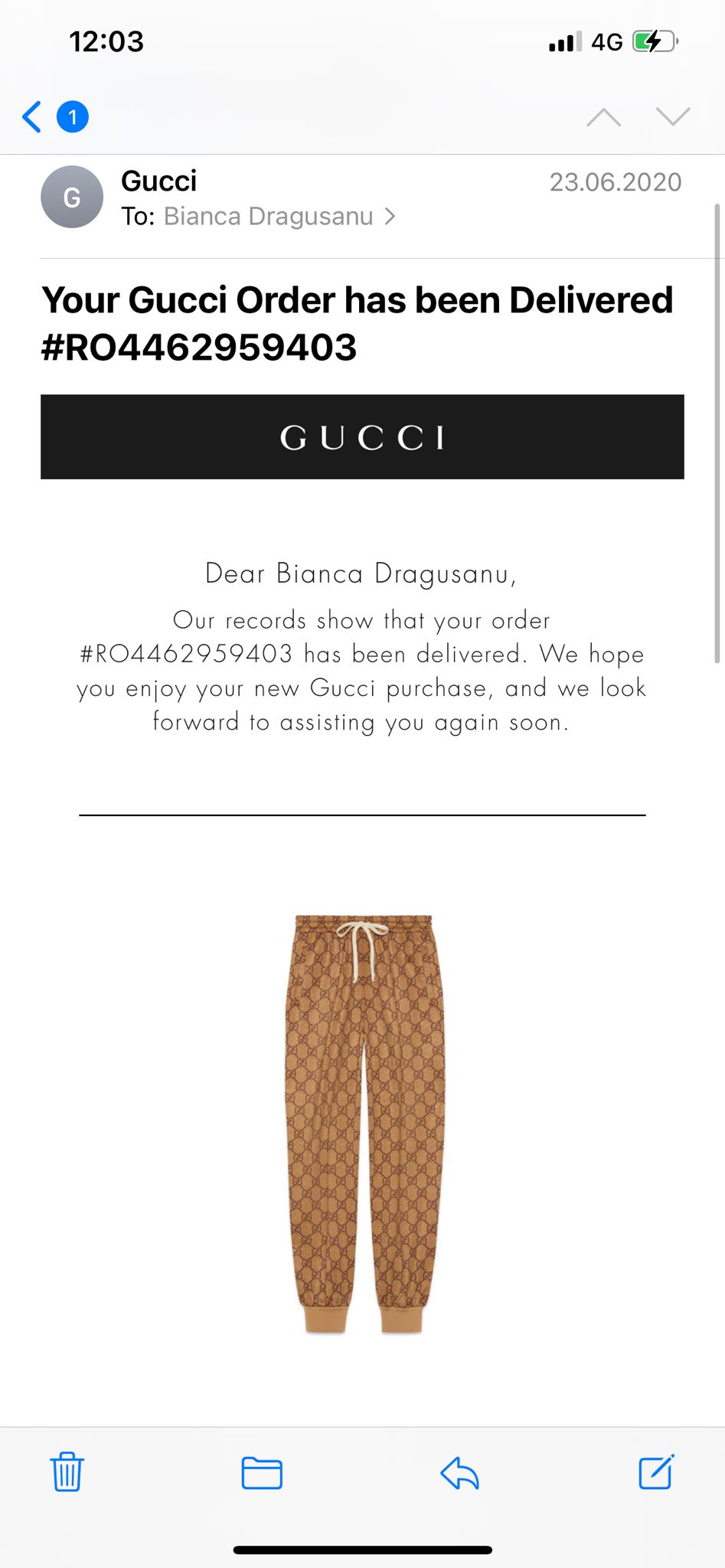The height and width of the screenshot is (1568, 725).
Task: Move this email to a folder
Action: [262, 1472]
